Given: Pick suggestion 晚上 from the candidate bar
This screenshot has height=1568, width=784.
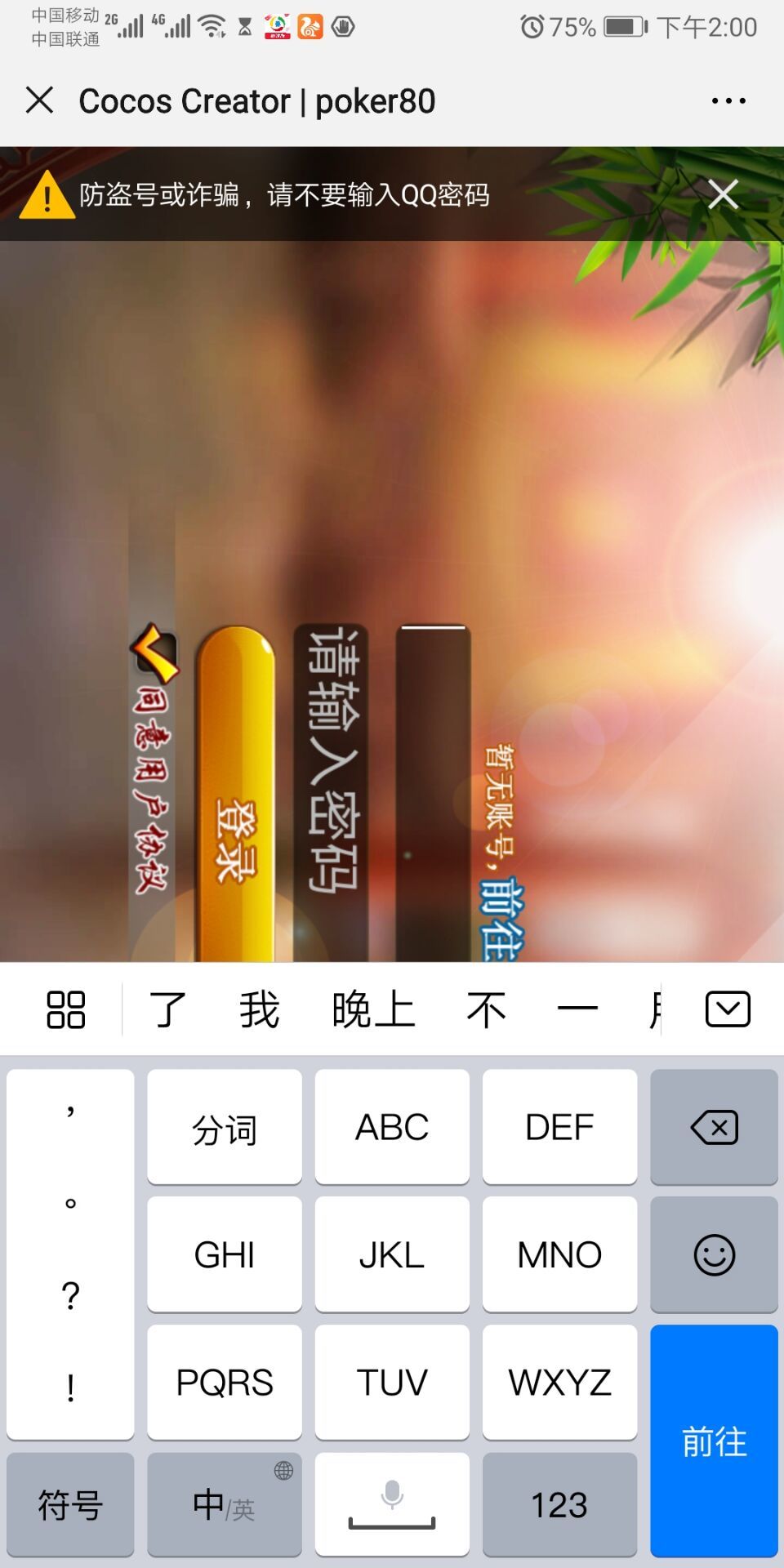Looking at the screenshot, I should point(373,1009).
